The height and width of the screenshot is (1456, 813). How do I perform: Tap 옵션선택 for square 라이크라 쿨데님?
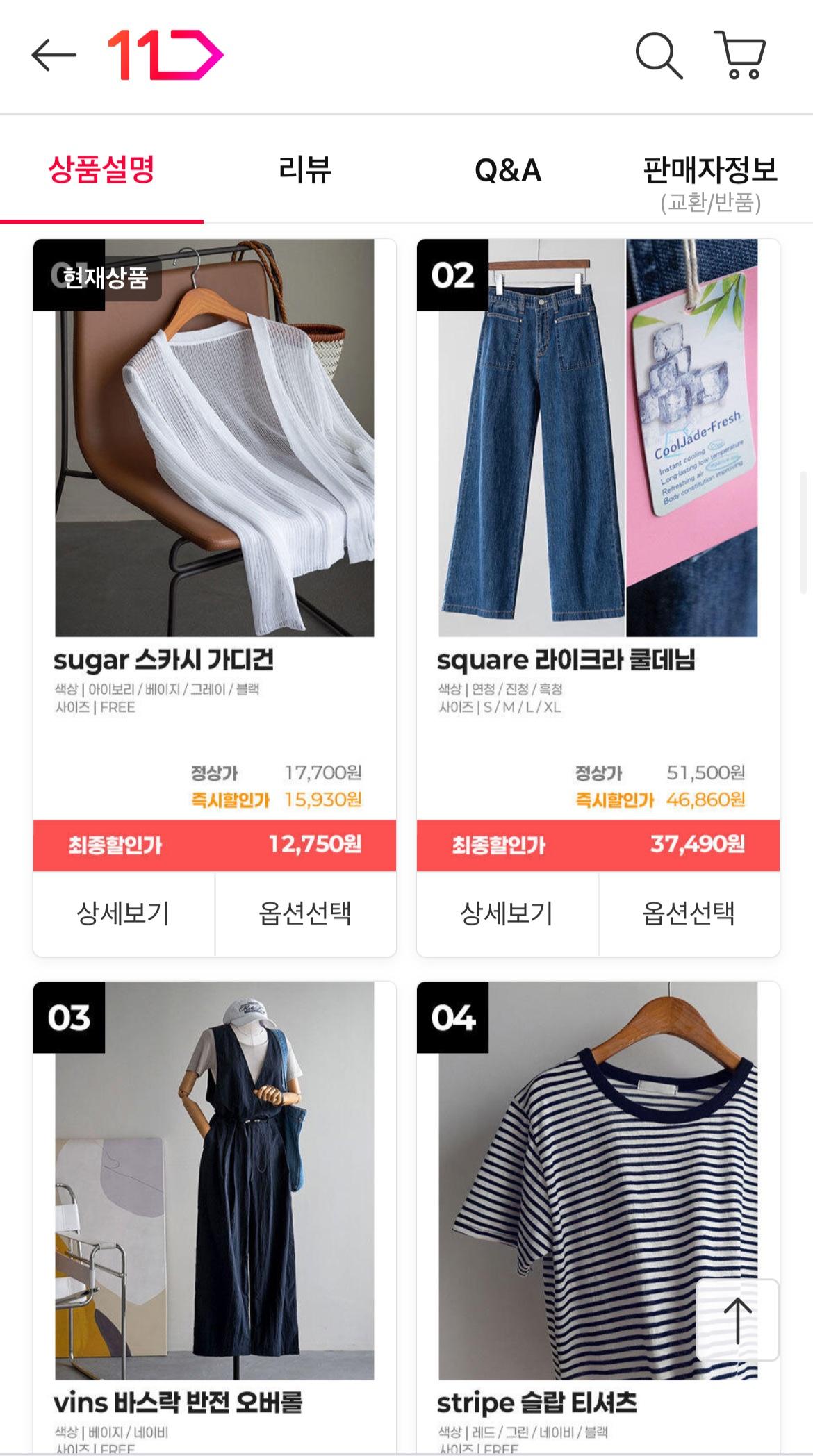pyautogui.click(x=689, y=913)
